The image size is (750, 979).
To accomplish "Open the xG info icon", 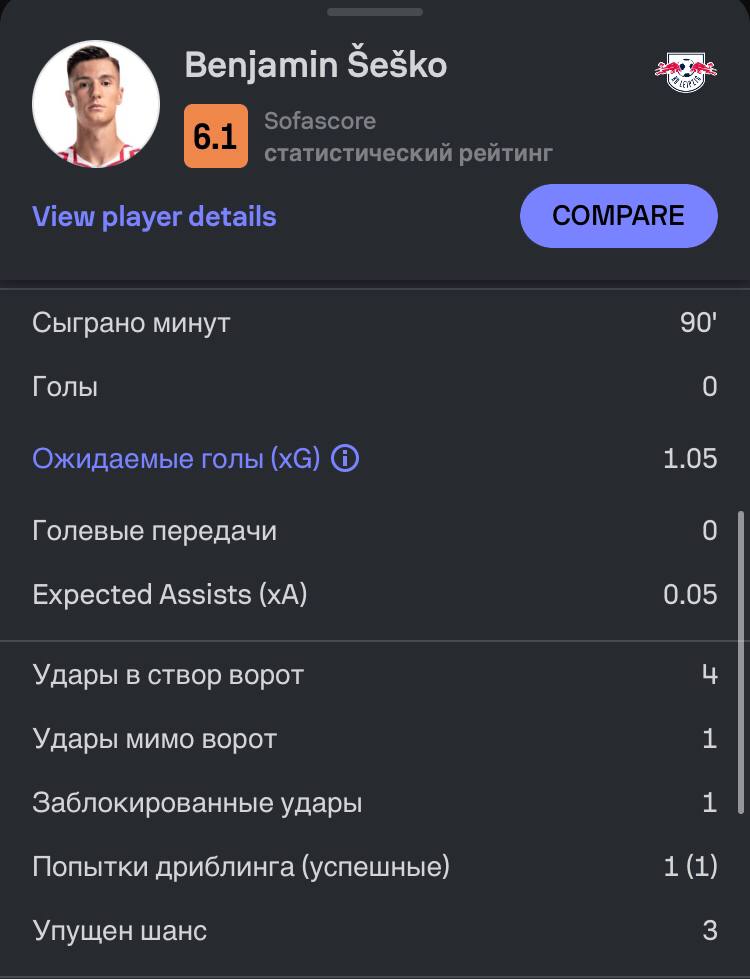I will pos(345,459).
